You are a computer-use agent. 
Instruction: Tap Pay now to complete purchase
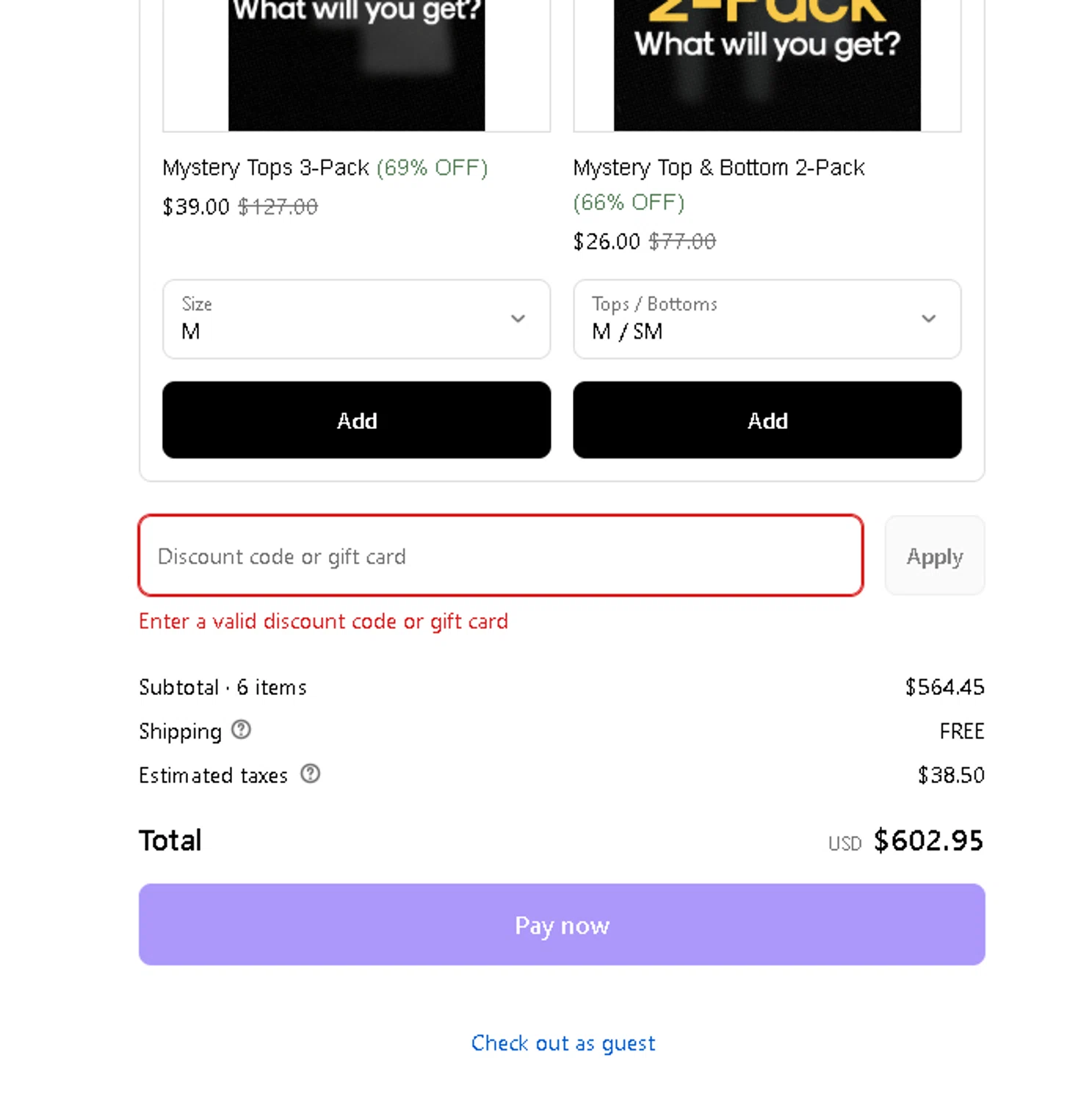(562, 925)
